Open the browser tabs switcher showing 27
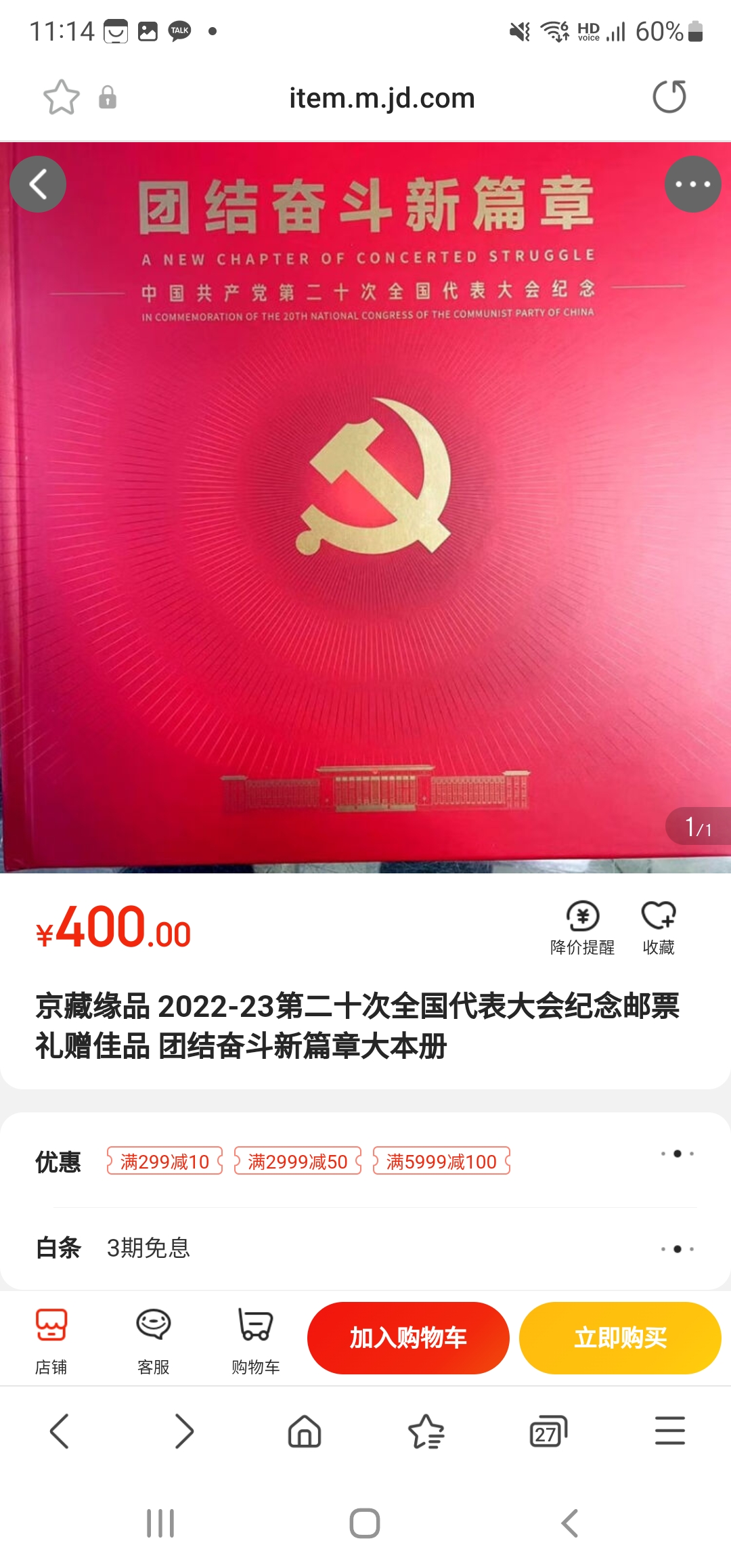This screenshot has height=1568, width=731. (548, 1431)
